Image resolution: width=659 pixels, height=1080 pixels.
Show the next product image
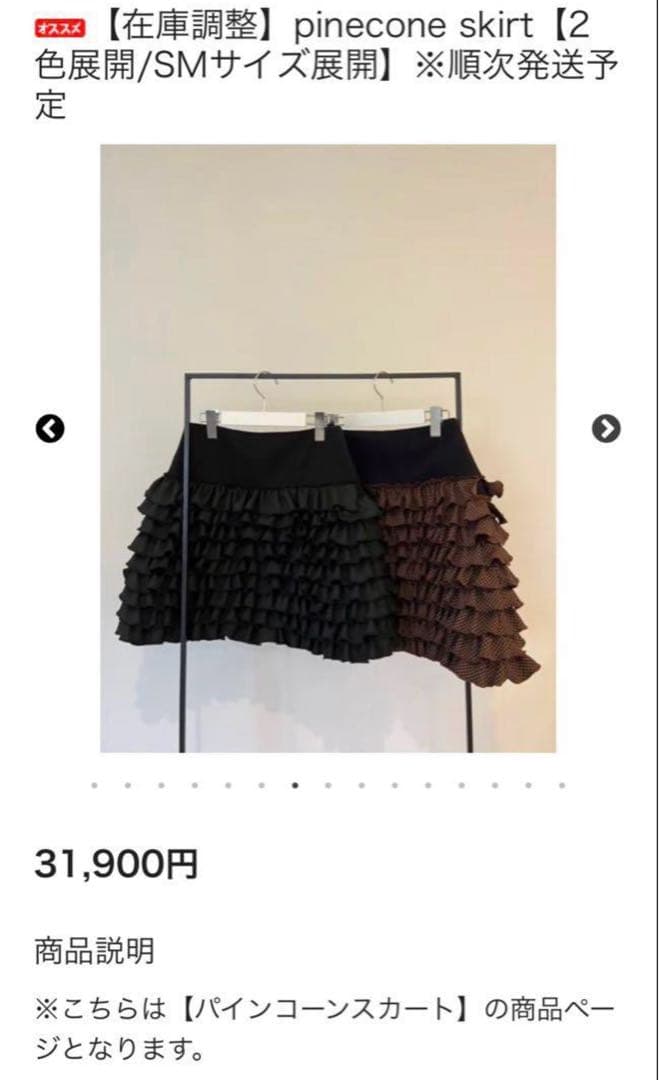pos(606,428)
